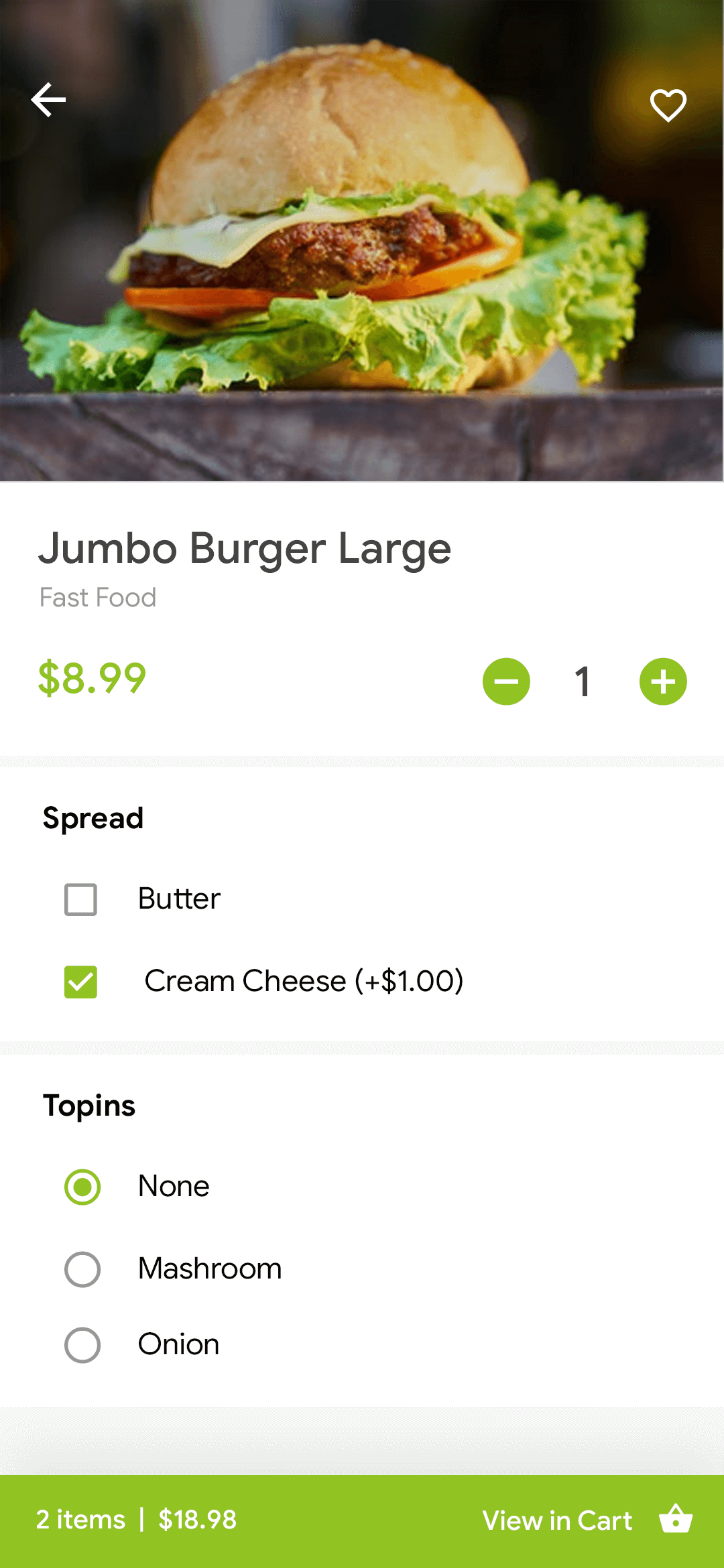Pick Onion as the topping
This screenshot has width=724, height=1568.
pyautogui.click(x=82, y=1345)
